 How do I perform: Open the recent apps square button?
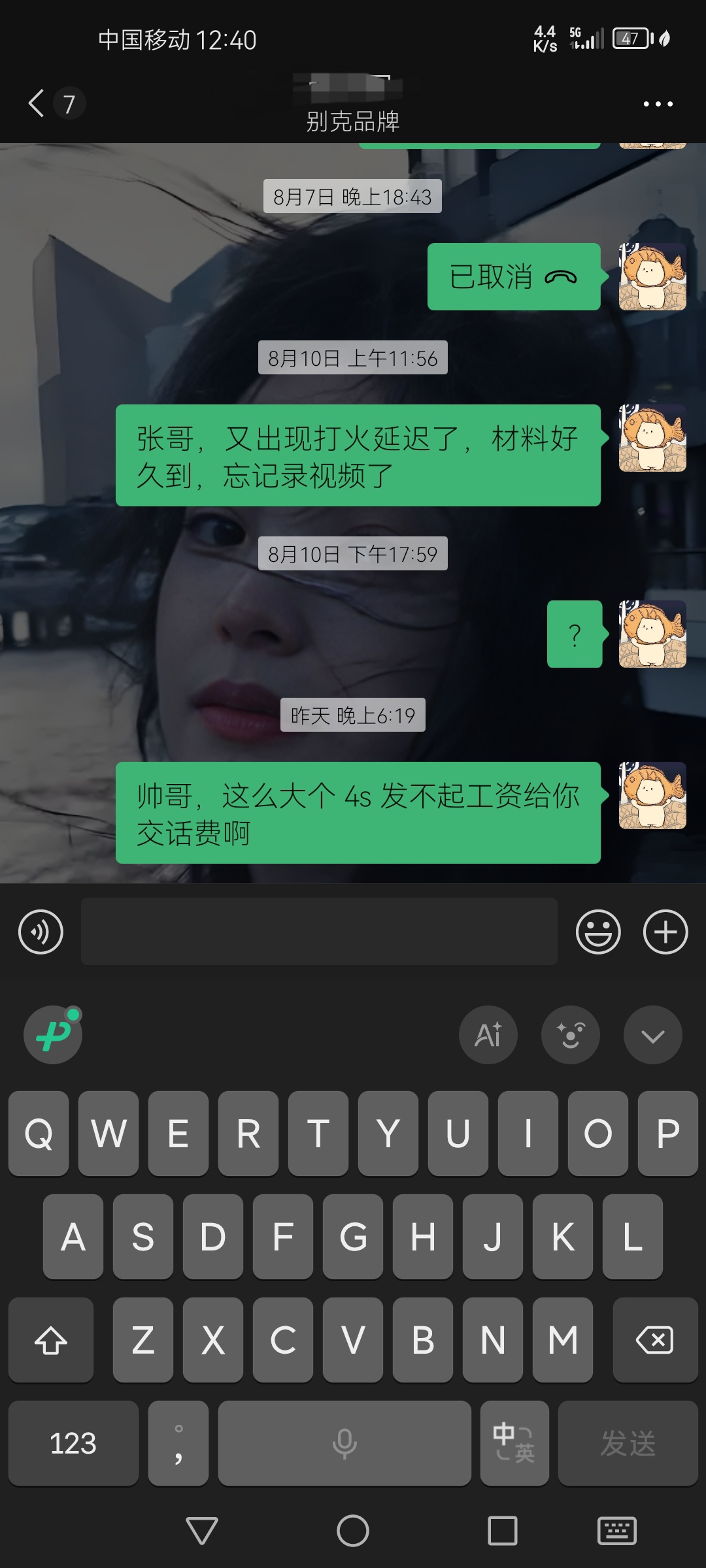(x=503, y=1531)
